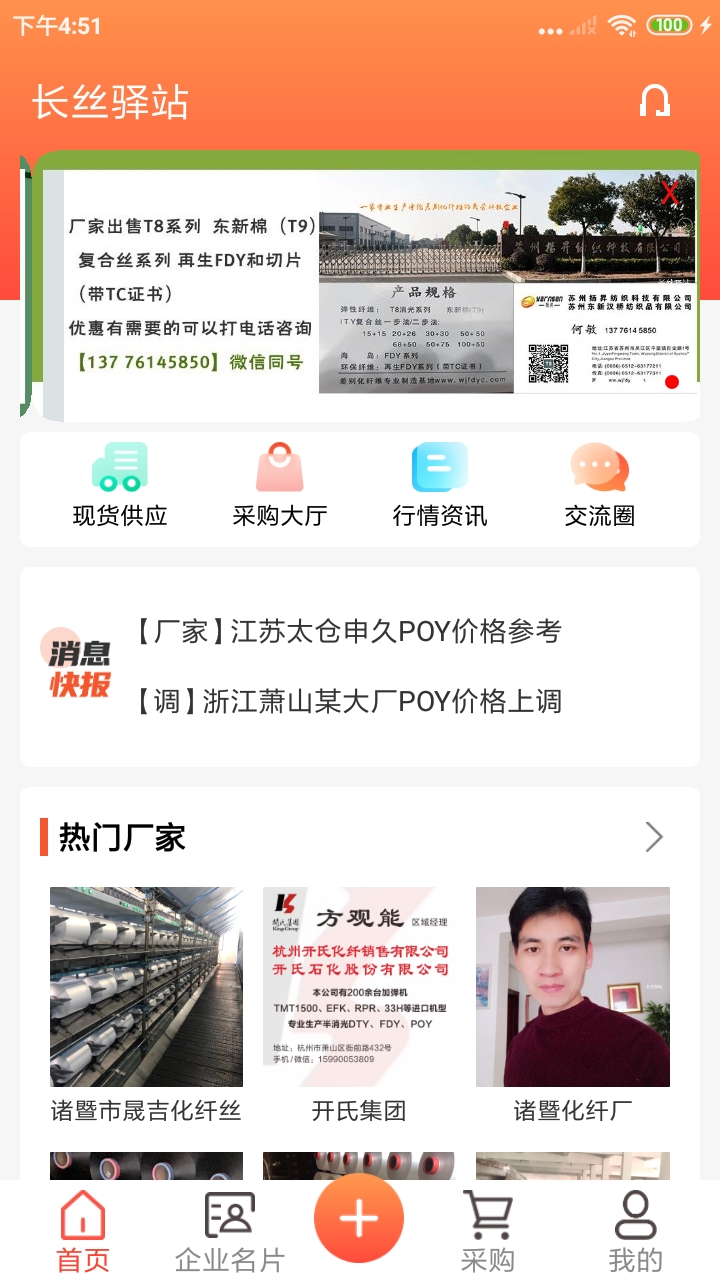Open the 诸暨市晟吉化纤丝 factory thumbnail
Screen dimensions: 720x1280
click(146, 986)
